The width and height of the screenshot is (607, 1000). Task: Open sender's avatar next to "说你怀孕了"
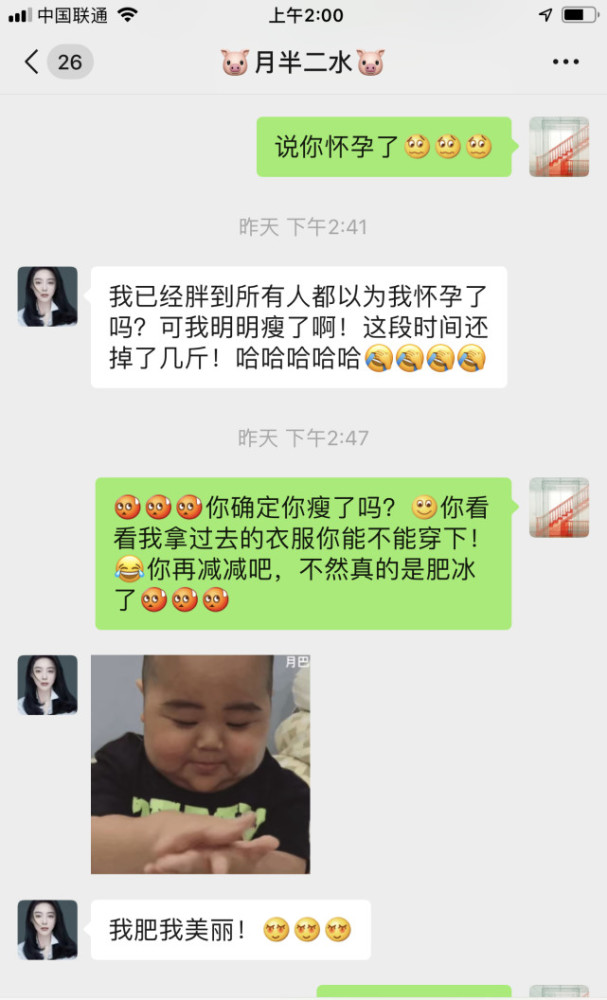(558, 147)
